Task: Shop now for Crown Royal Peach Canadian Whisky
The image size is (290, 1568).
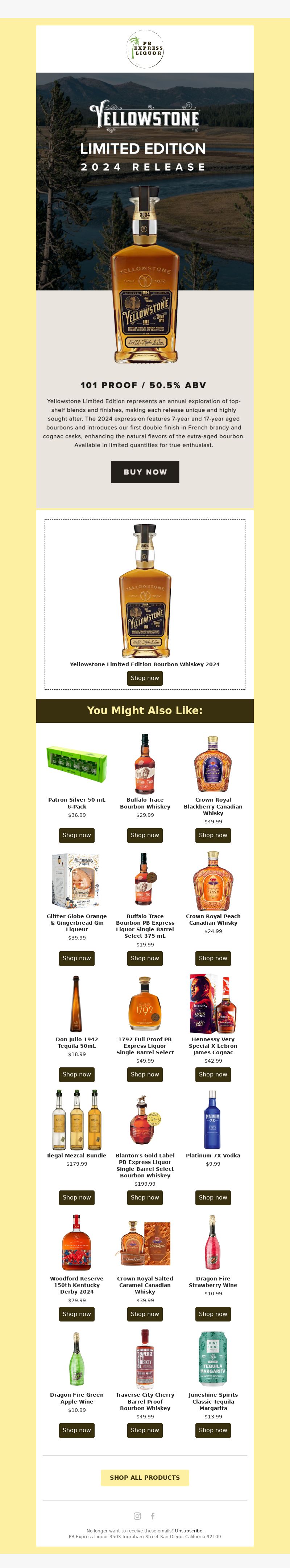Action: [x=213, y=958]
